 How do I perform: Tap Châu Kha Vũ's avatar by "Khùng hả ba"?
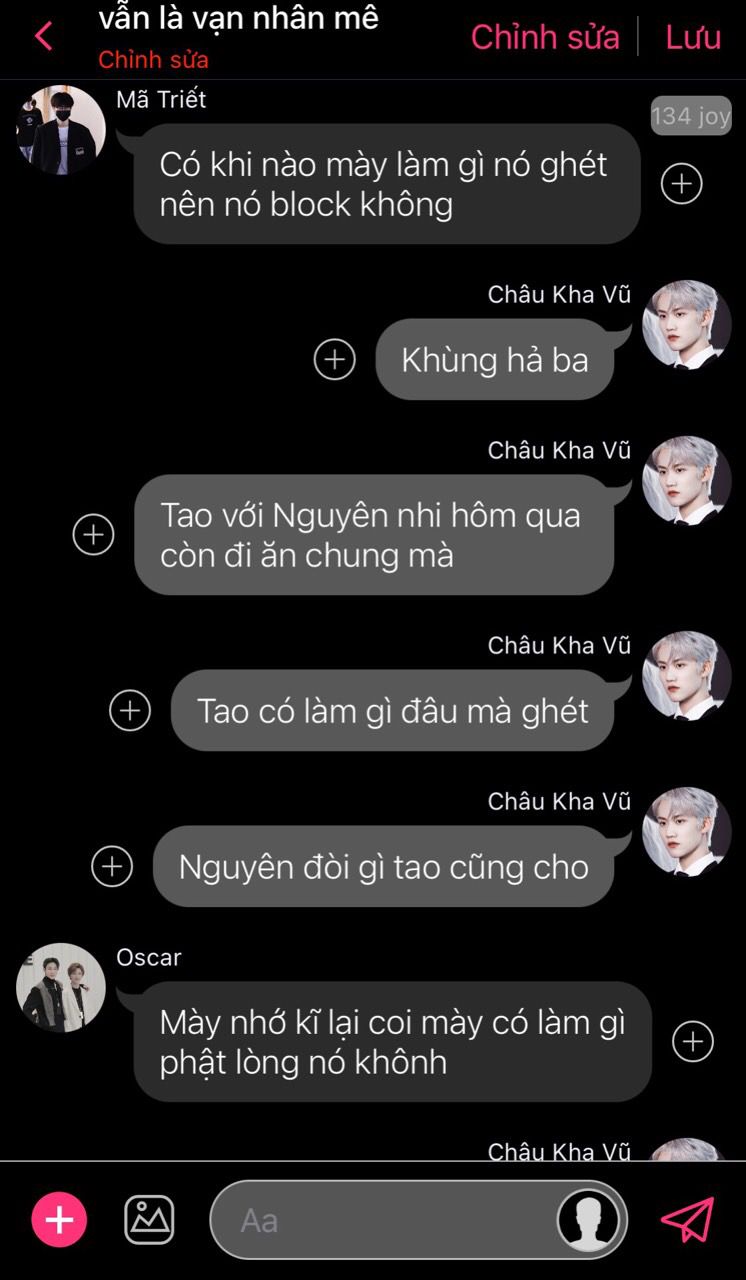pyautogui.click(x=686, y=325)
